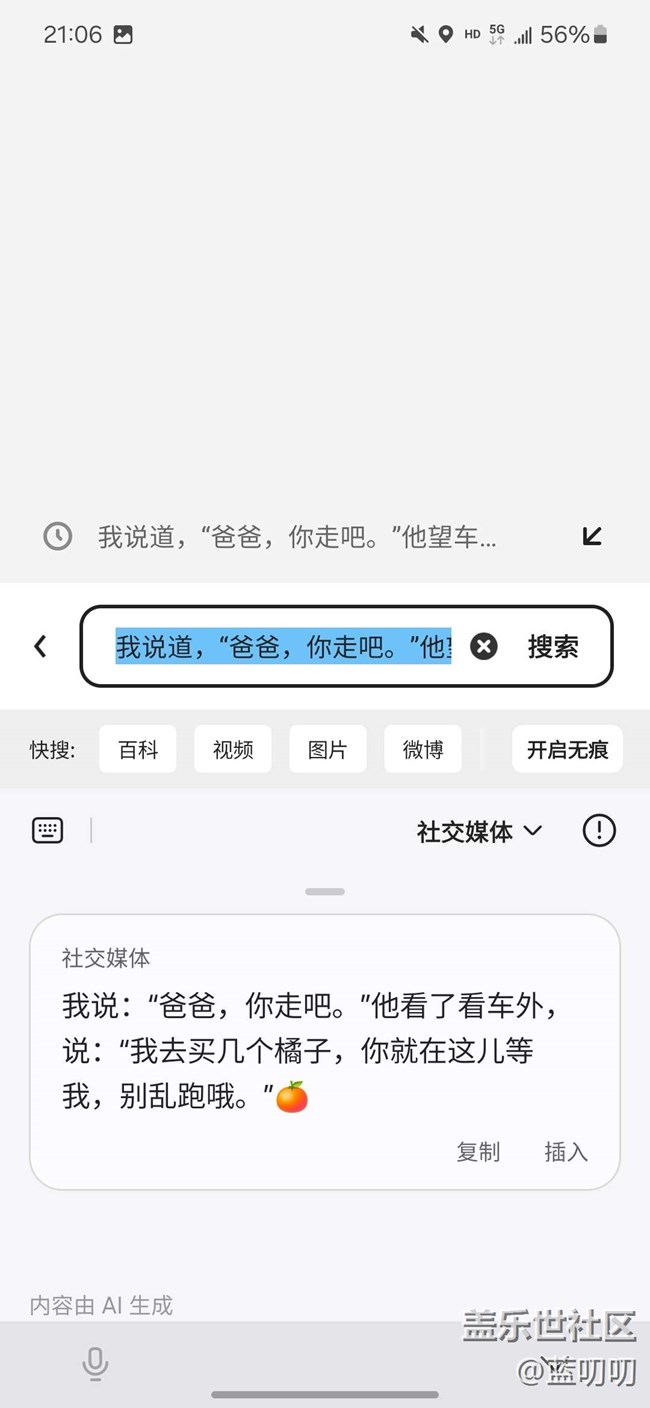Focus the search input field
Screen dimensions: 650x1408
coord(283,647)
